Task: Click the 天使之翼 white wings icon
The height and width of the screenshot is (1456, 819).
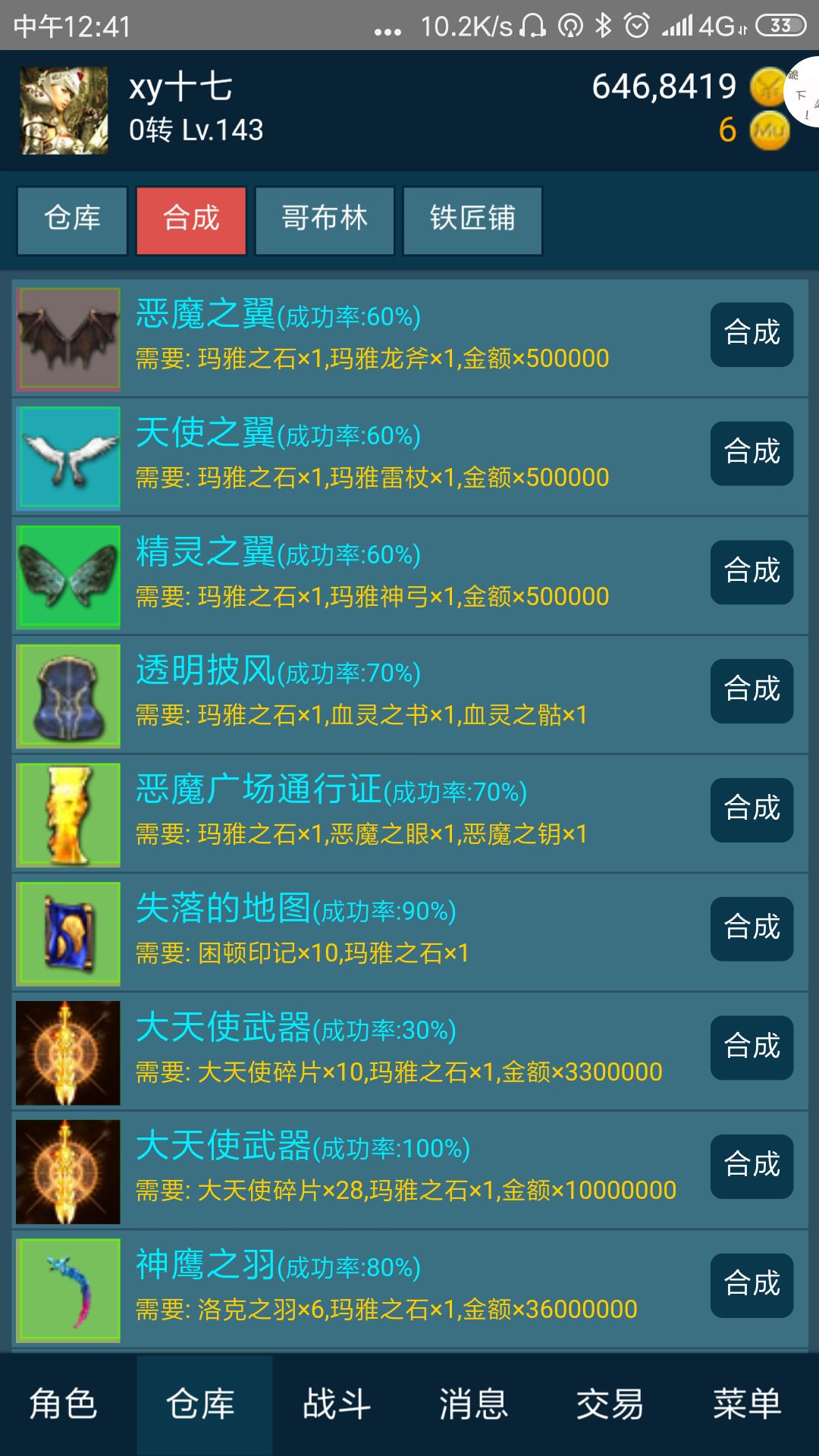Action: pyautogui.click(x=67, y=456)
